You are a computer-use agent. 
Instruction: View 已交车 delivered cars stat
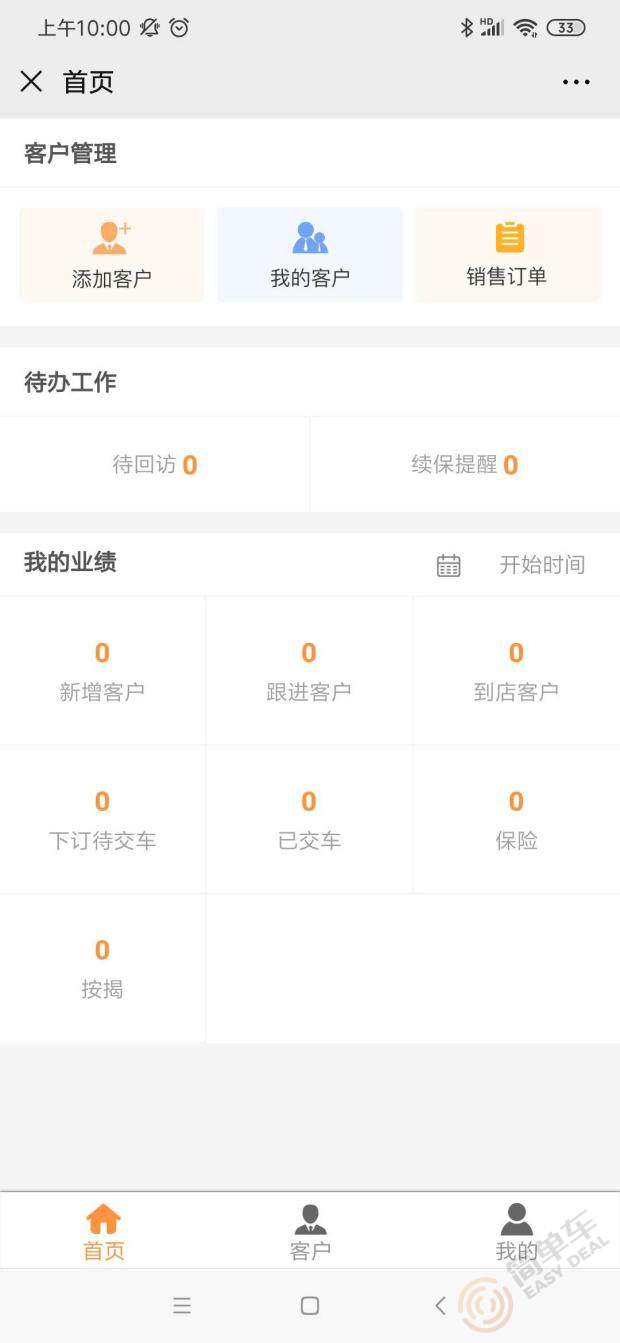click(x=309, y=820)
